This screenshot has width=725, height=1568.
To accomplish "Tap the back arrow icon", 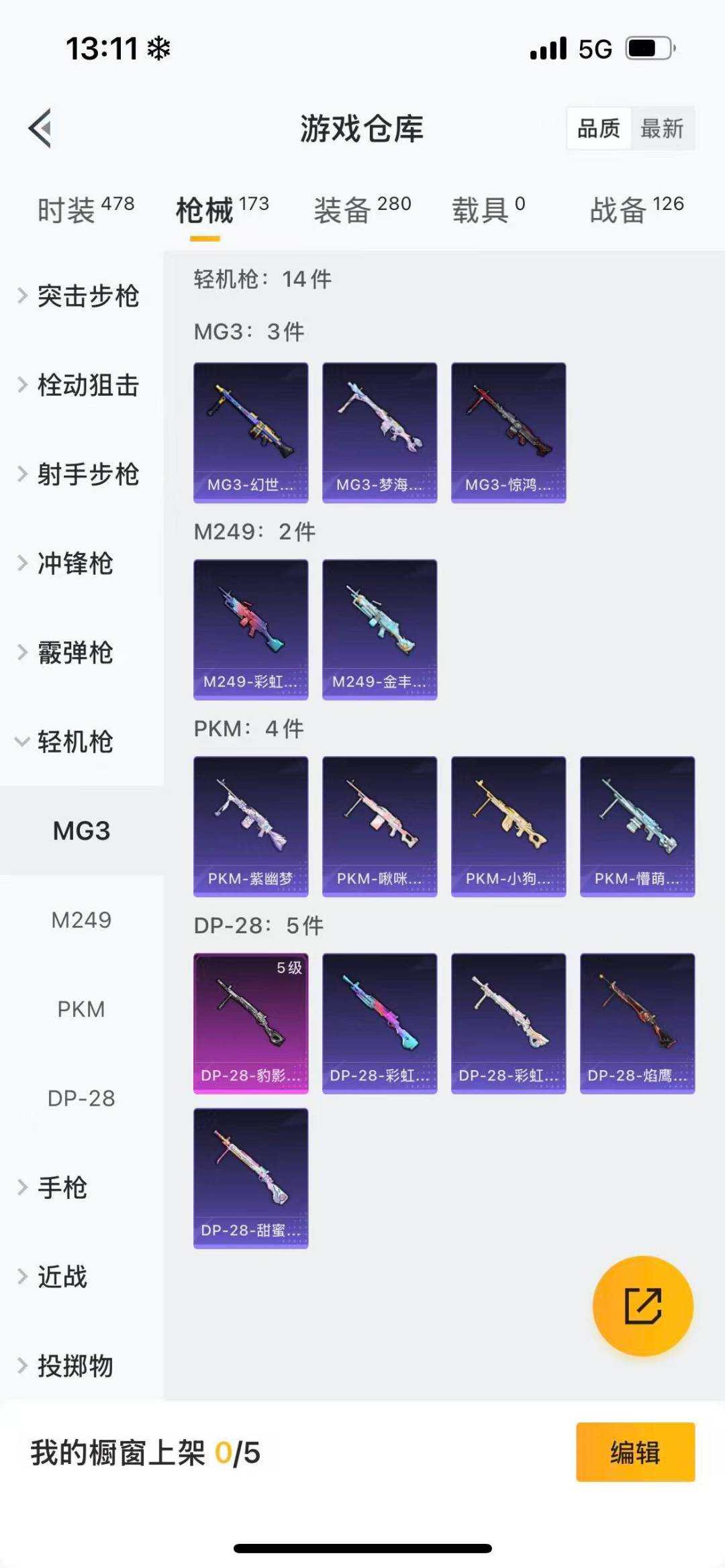I will 40,129.
